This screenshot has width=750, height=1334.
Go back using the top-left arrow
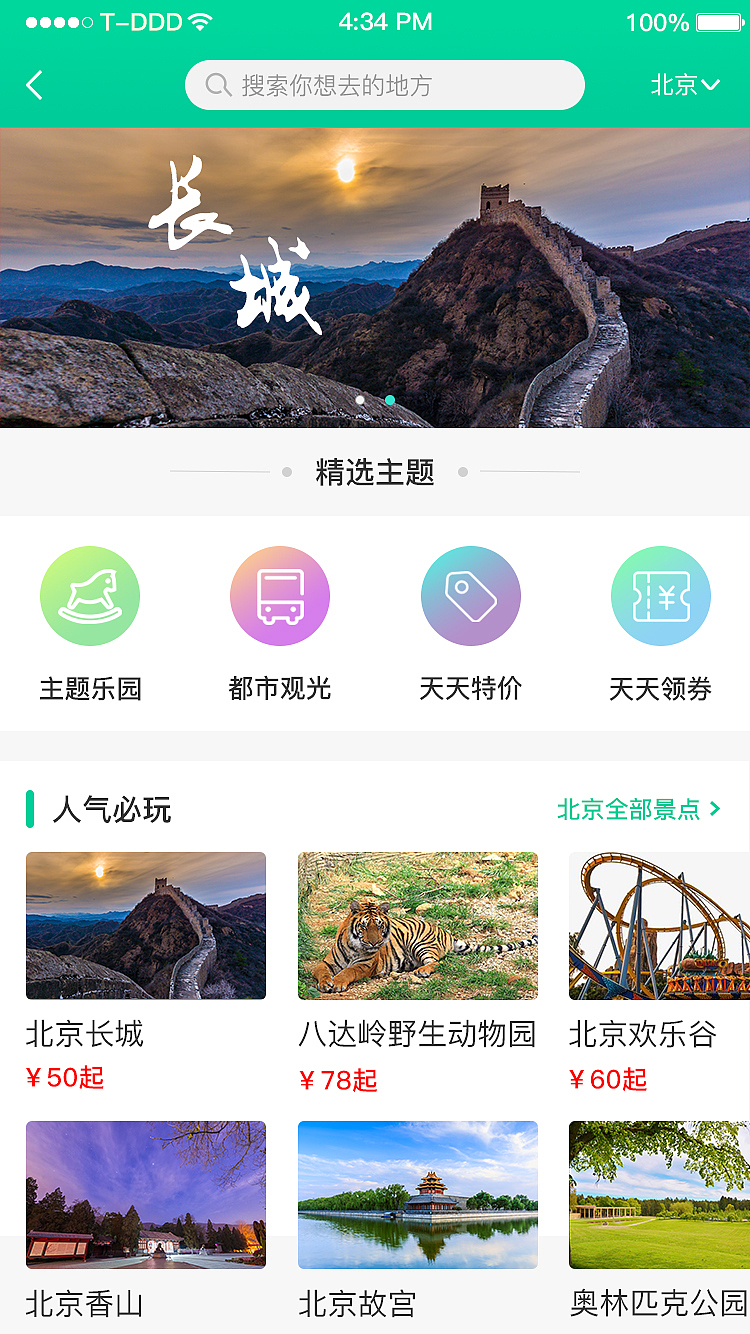tap(35, 85)
